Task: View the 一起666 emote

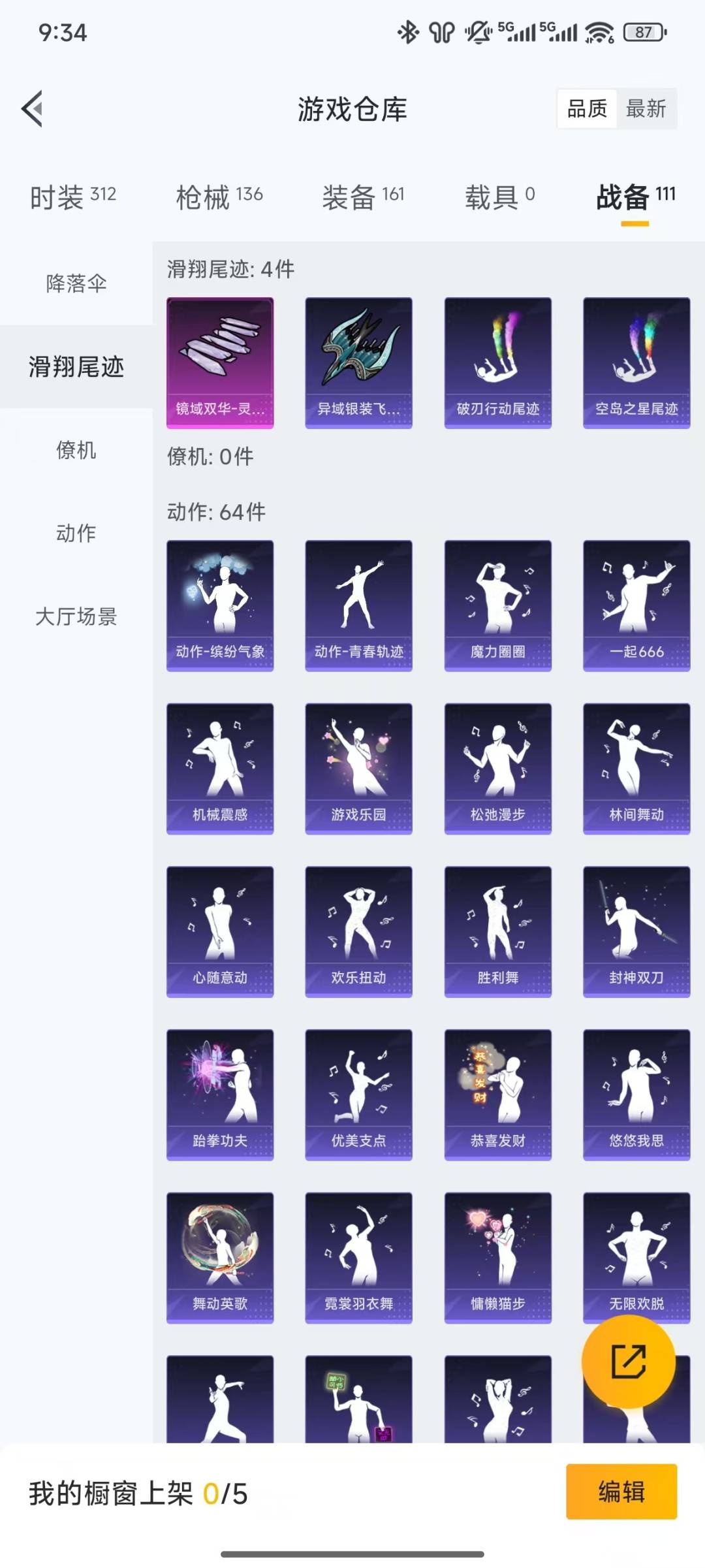Action: click(636, 605)
